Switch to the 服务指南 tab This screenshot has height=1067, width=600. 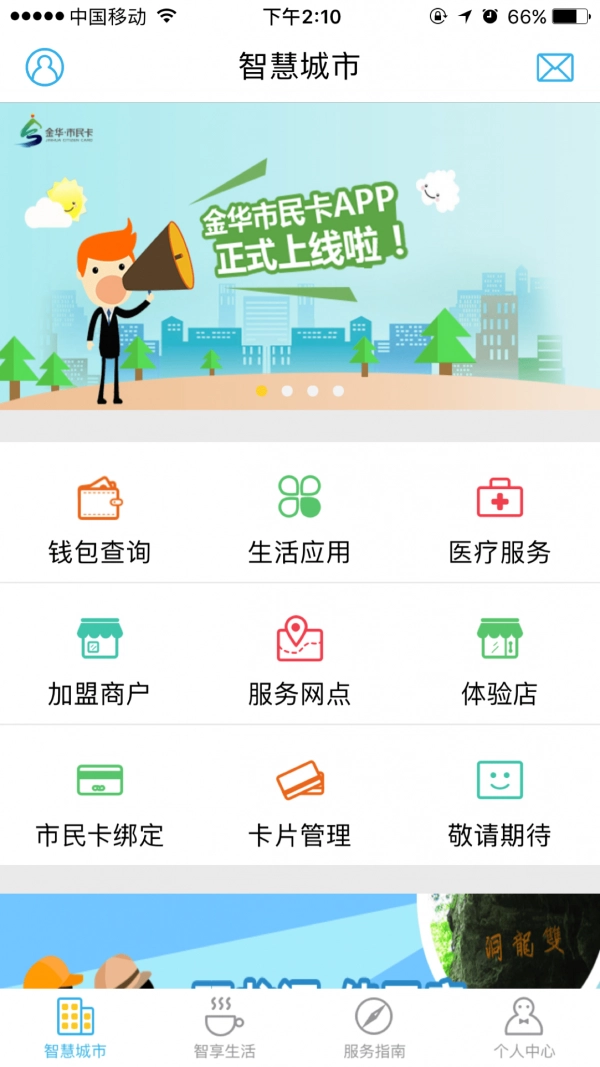pyautogui.click(x=374, y=1028)
